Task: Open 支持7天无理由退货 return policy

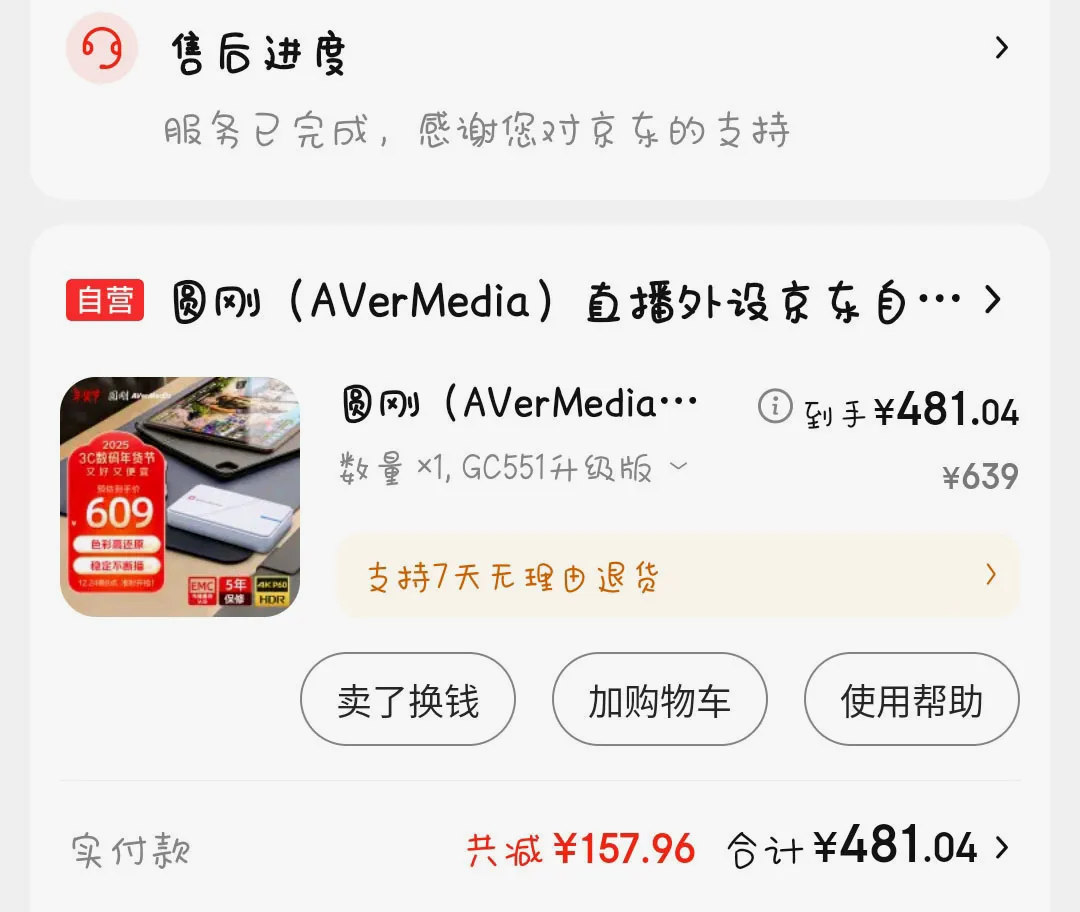Action: coord(678,577)
